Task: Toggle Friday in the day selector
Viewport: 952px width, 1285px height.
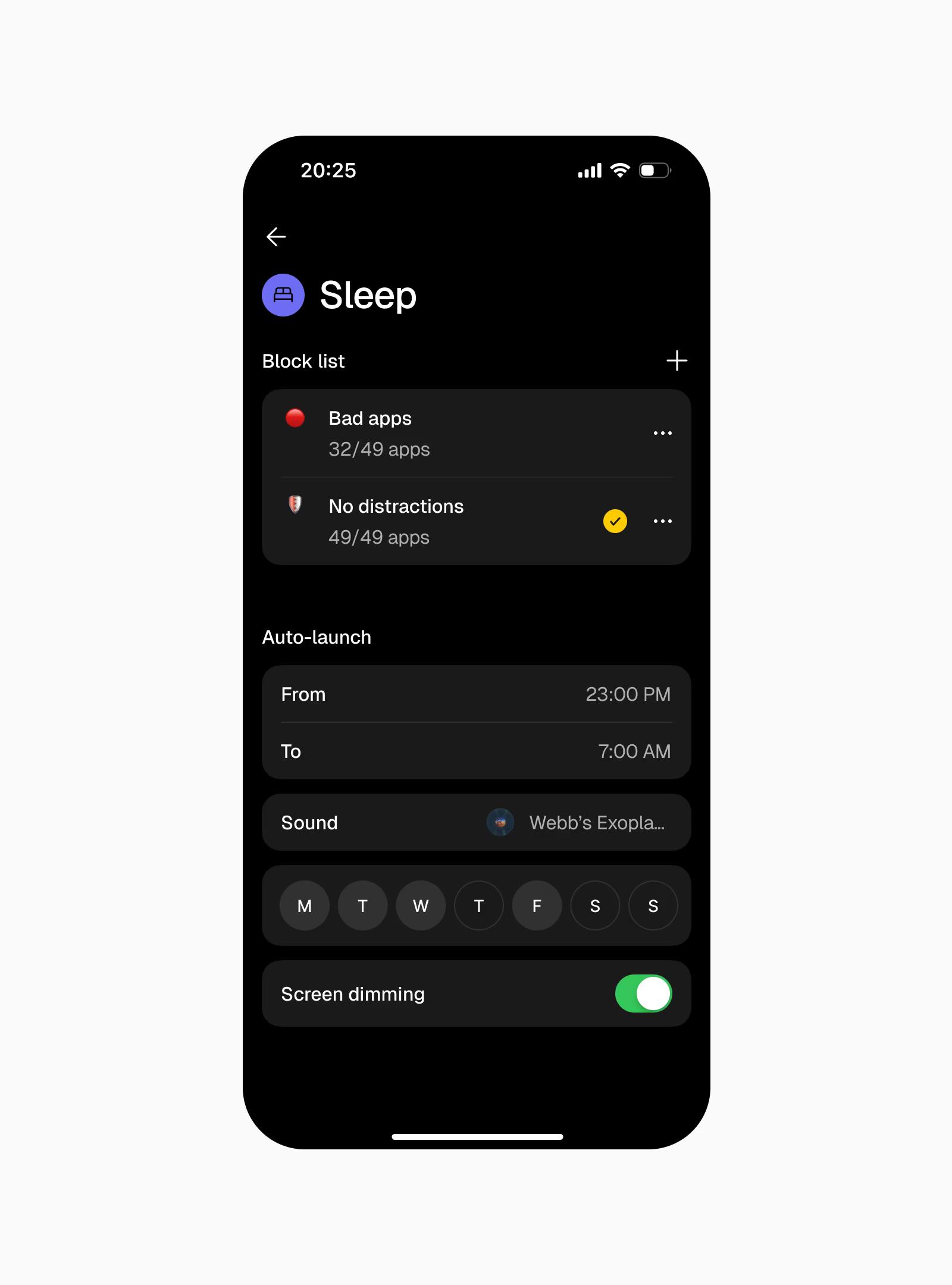Action: 537,906
